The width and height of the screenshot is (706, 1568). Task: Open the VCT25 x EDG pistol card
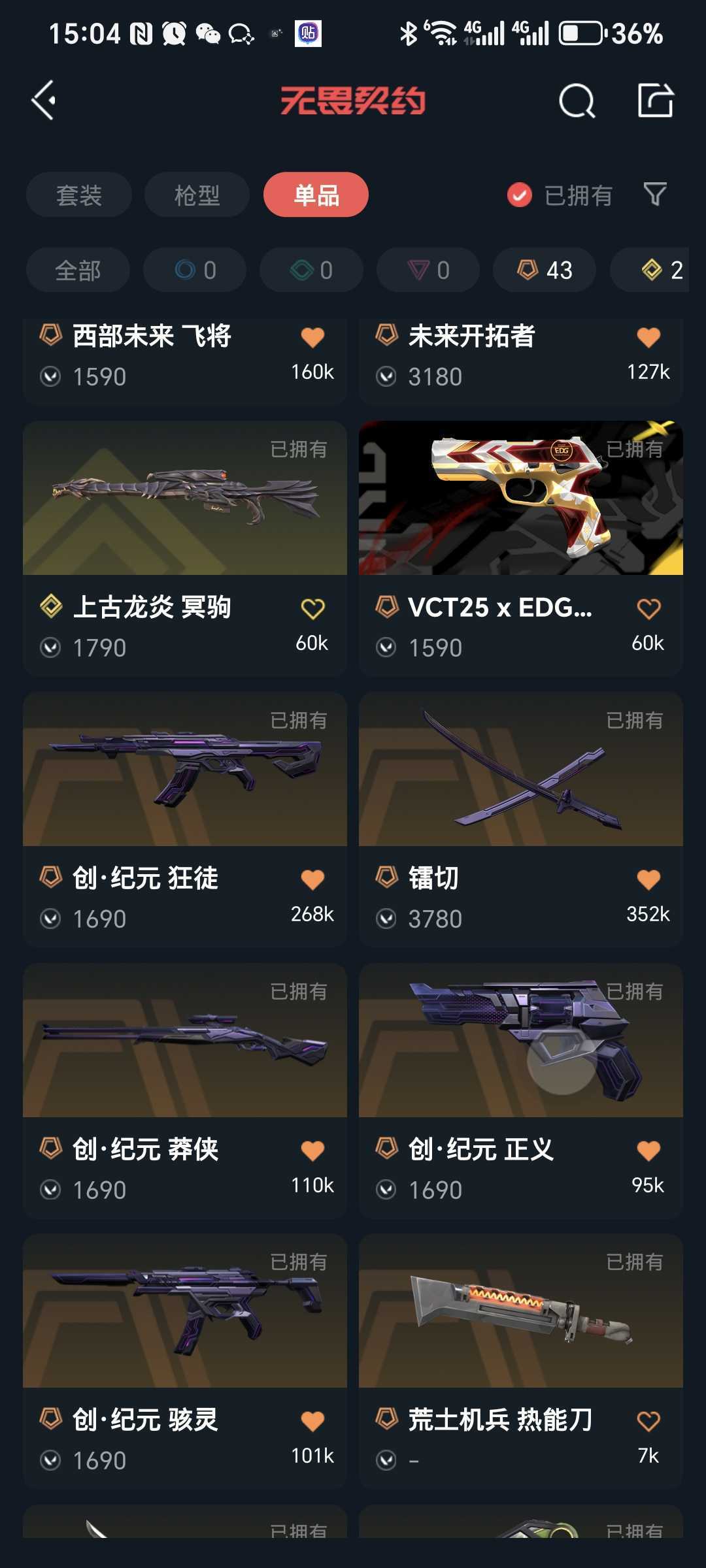521,547
